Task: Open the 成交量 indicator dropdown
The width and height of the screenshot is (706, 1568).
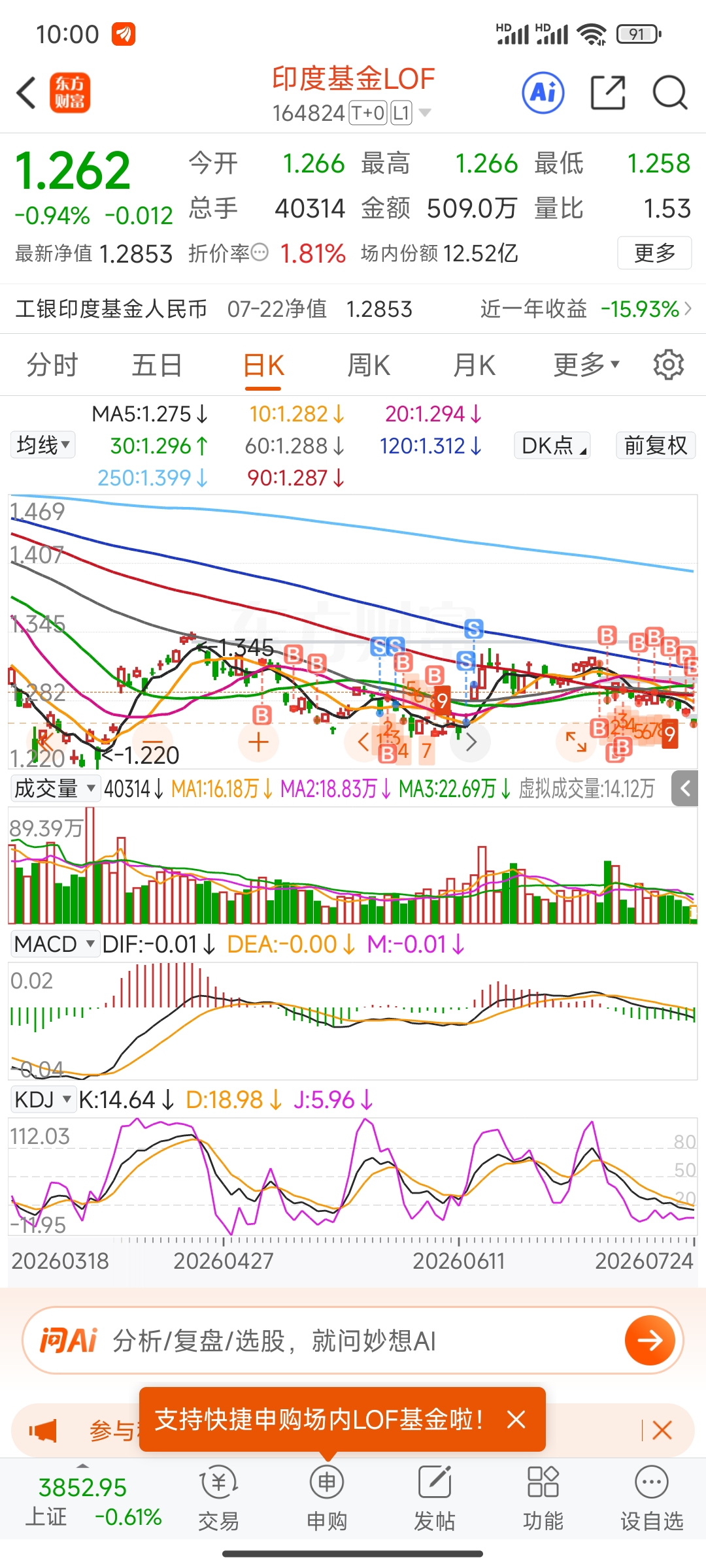Action: 55,789
